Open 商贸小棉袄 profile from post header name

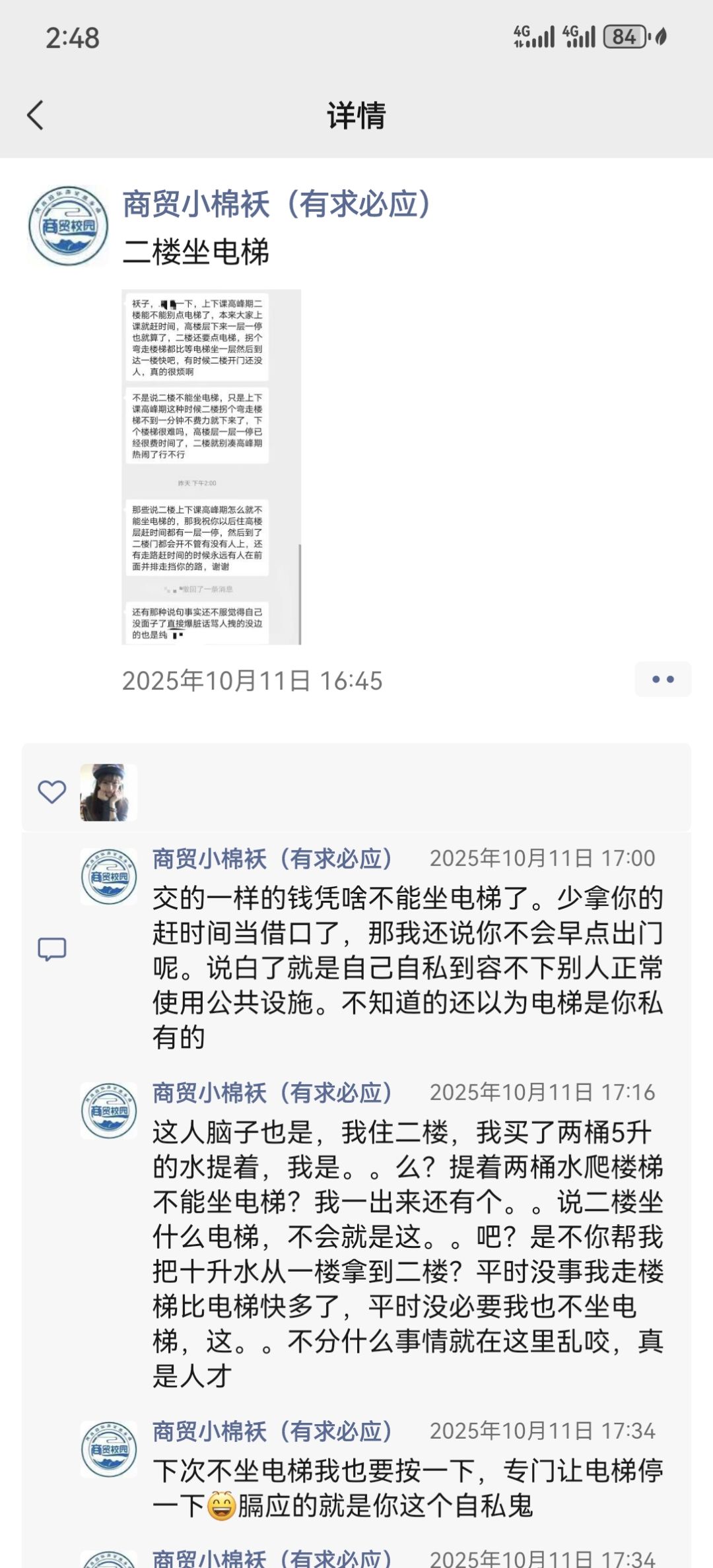click(277, 204)
